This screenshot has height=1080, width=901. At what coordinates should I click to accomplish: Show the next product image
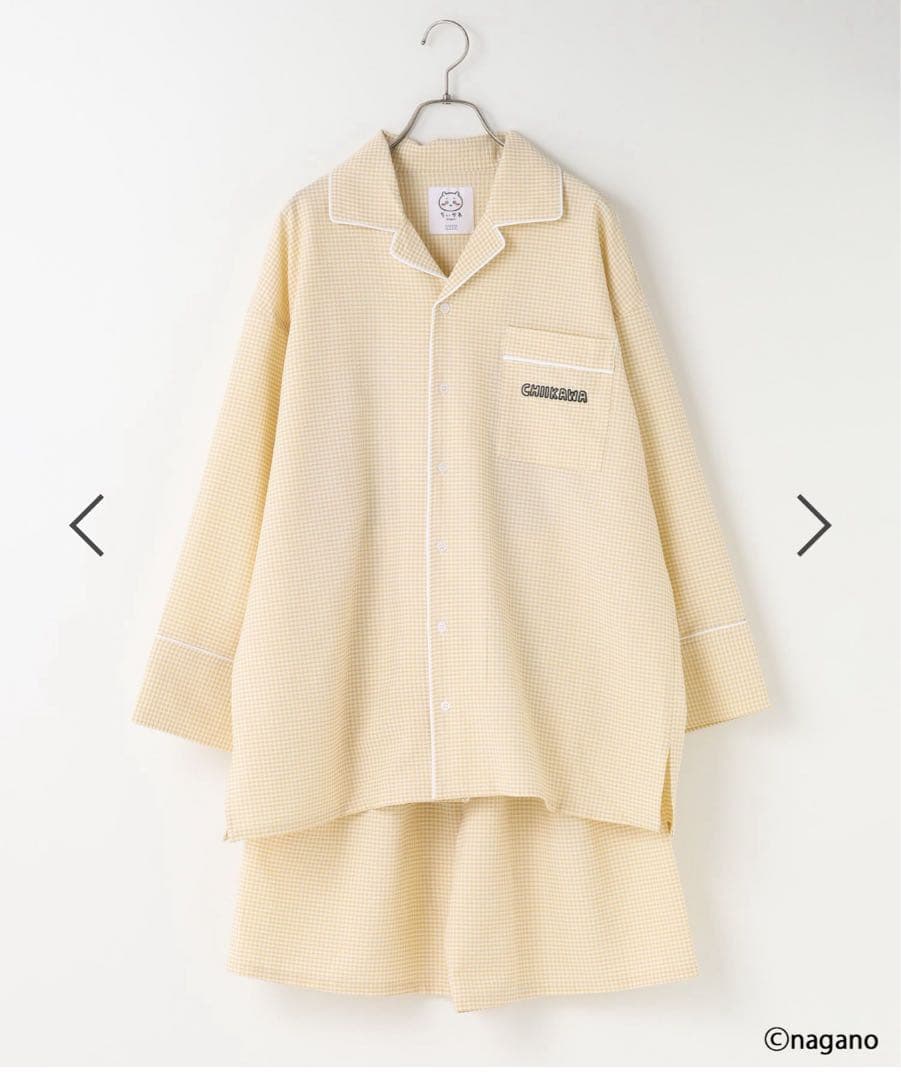(813, 524)
